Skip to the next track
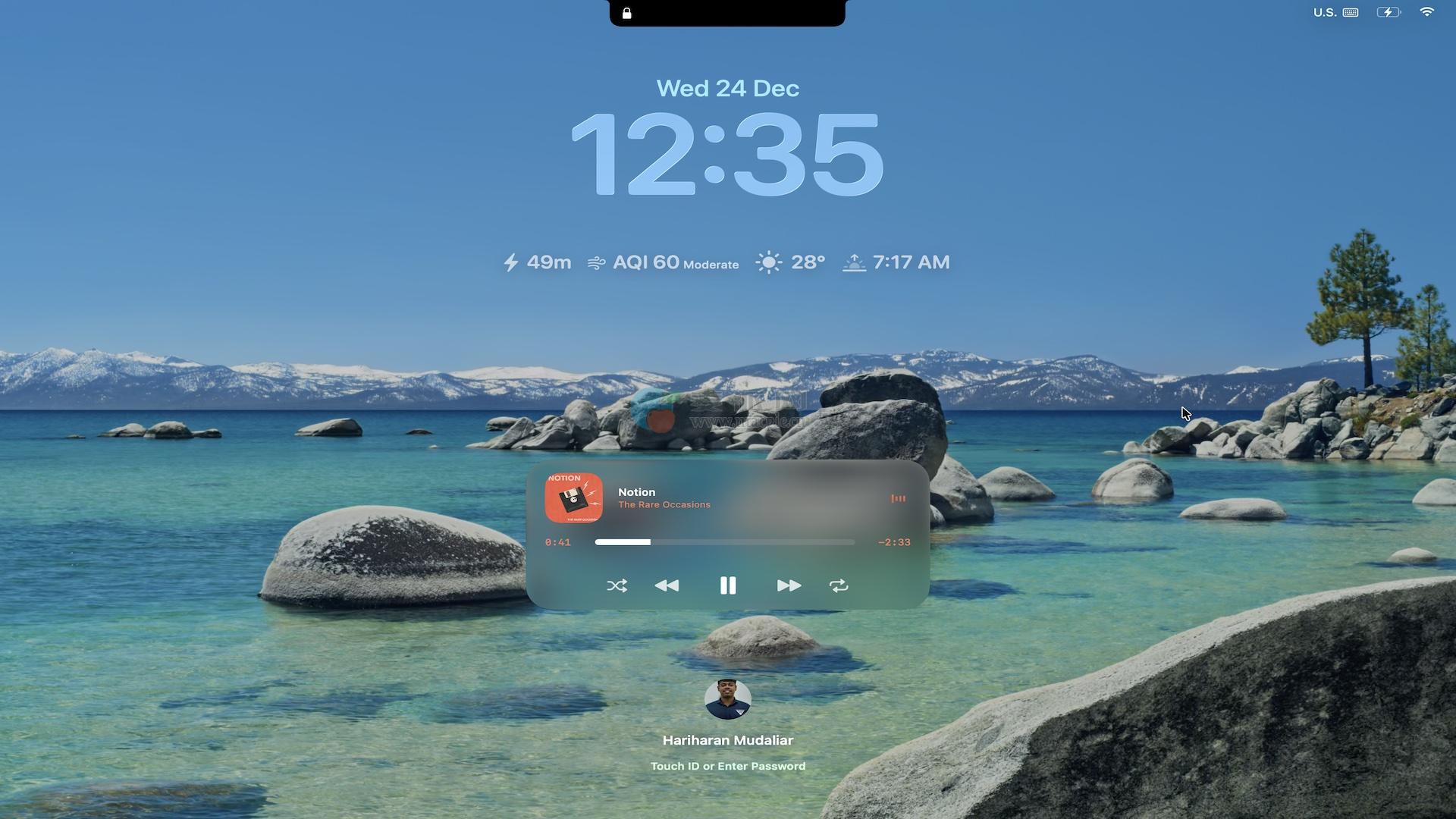Image resolution: width=1456 pixels, height=819 pixels. coord(789,585)
